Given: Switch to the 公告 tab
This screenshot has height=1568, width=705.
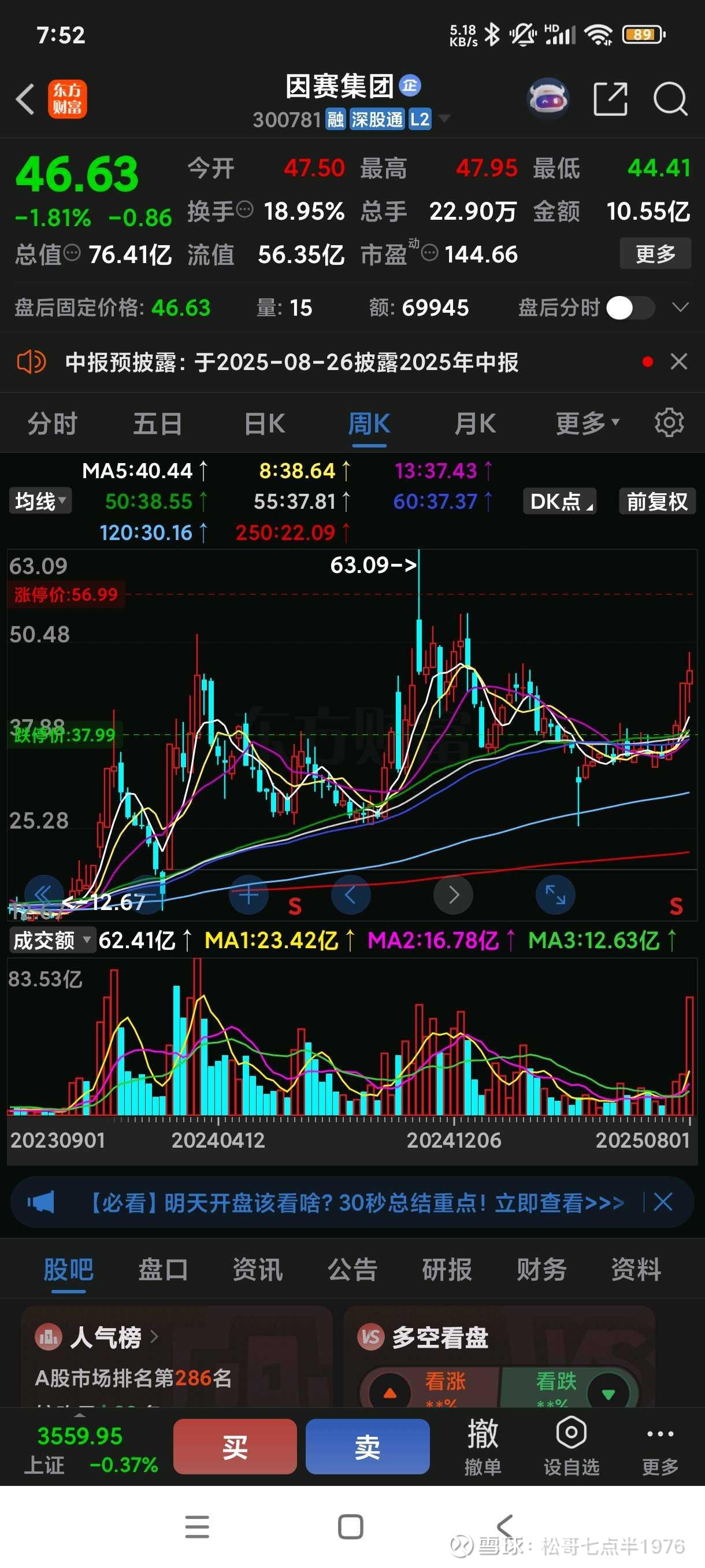Looking at the screenshot, I should pos(352,1270).
